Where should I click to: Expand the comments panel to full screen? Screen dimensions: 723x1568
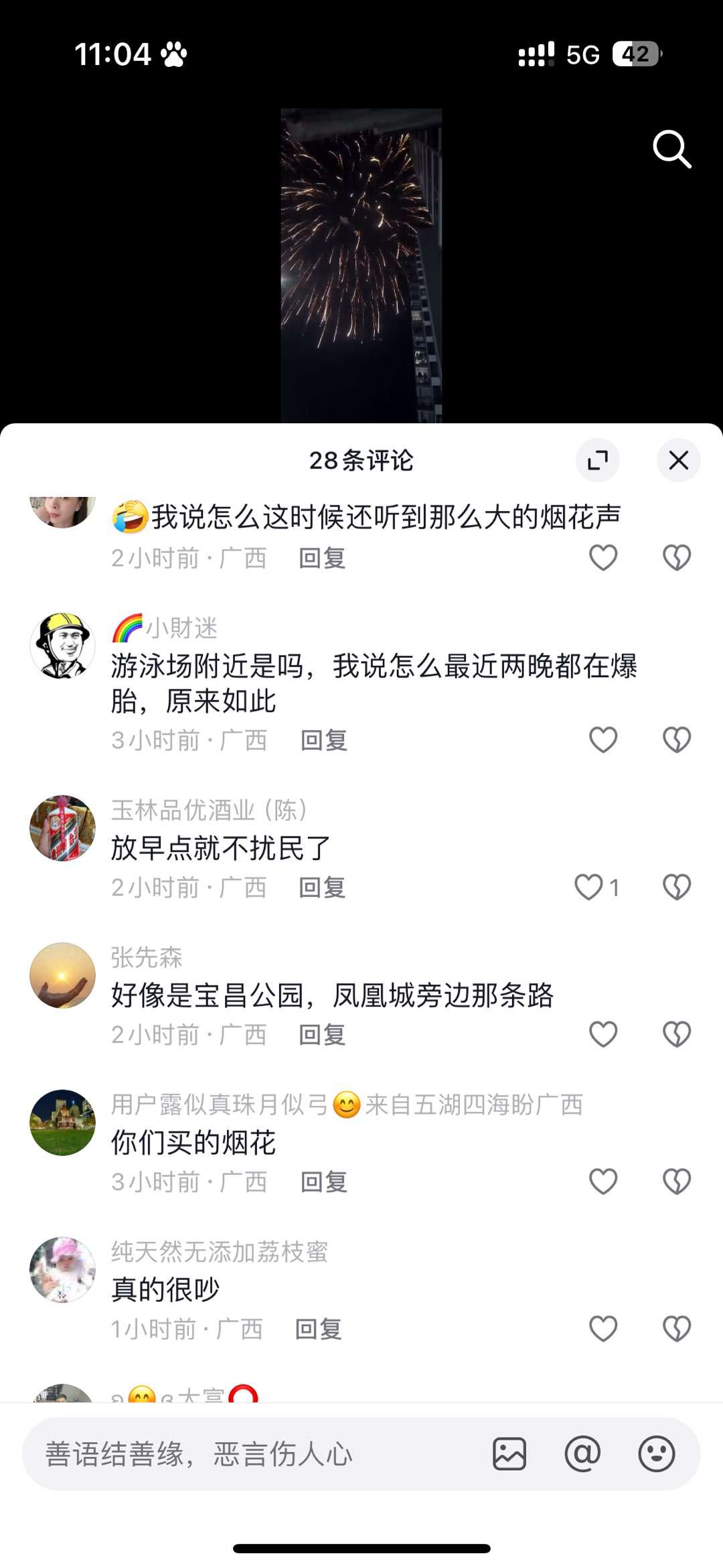click(597, 460)
